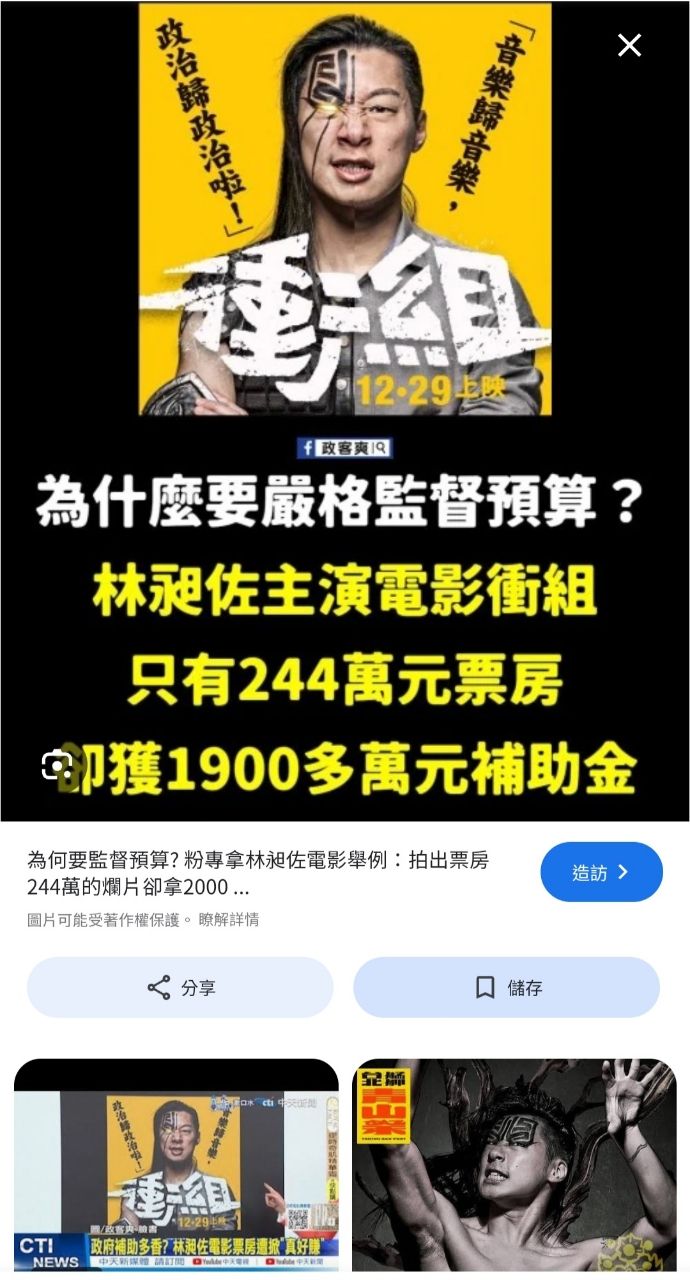Open the CTI News related image

click(x=176, y=1165)
